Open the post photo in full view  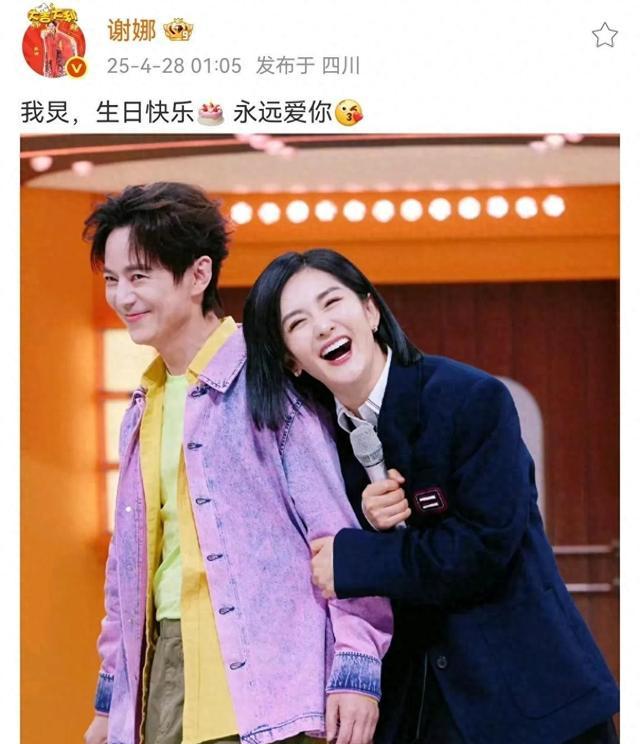tap(320, 438)
